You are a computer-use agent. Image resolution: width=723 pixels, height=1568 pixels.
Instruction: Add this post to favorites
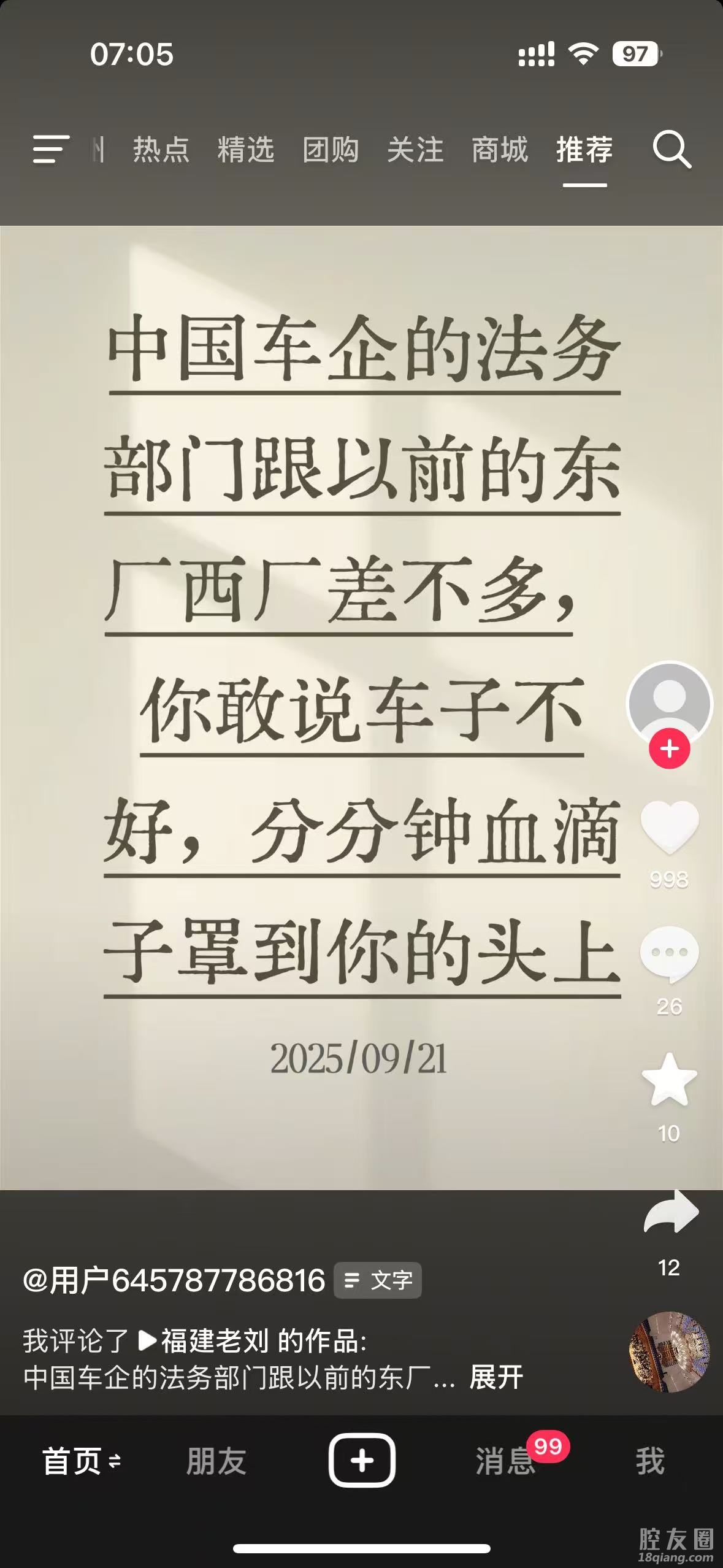tap(669, 1080)
